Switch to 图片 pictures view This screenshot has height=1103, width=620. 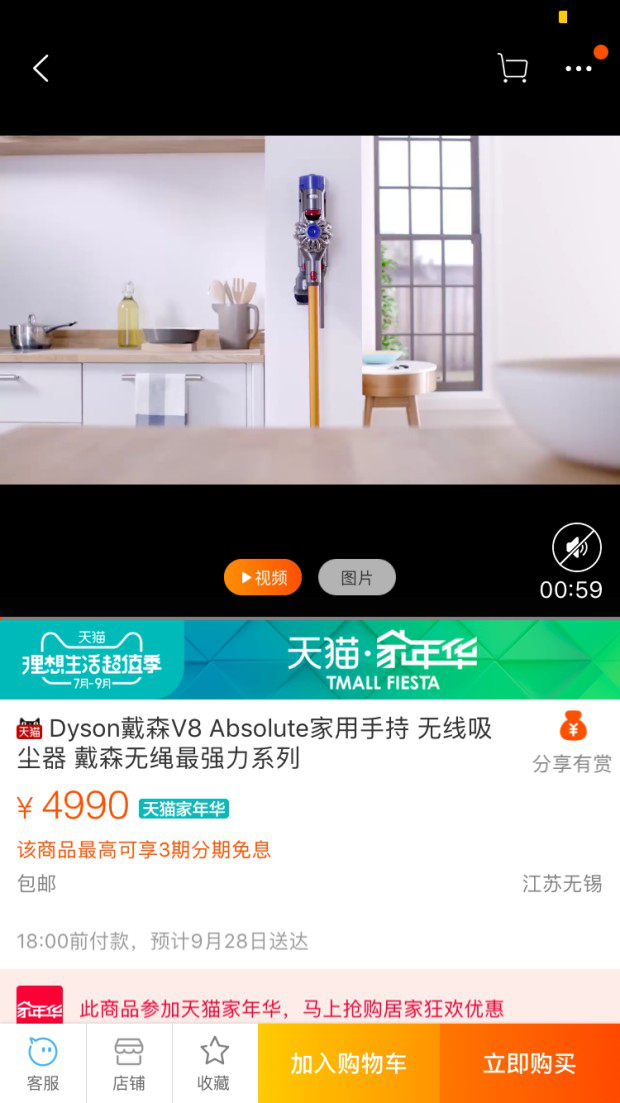[357, 577]
